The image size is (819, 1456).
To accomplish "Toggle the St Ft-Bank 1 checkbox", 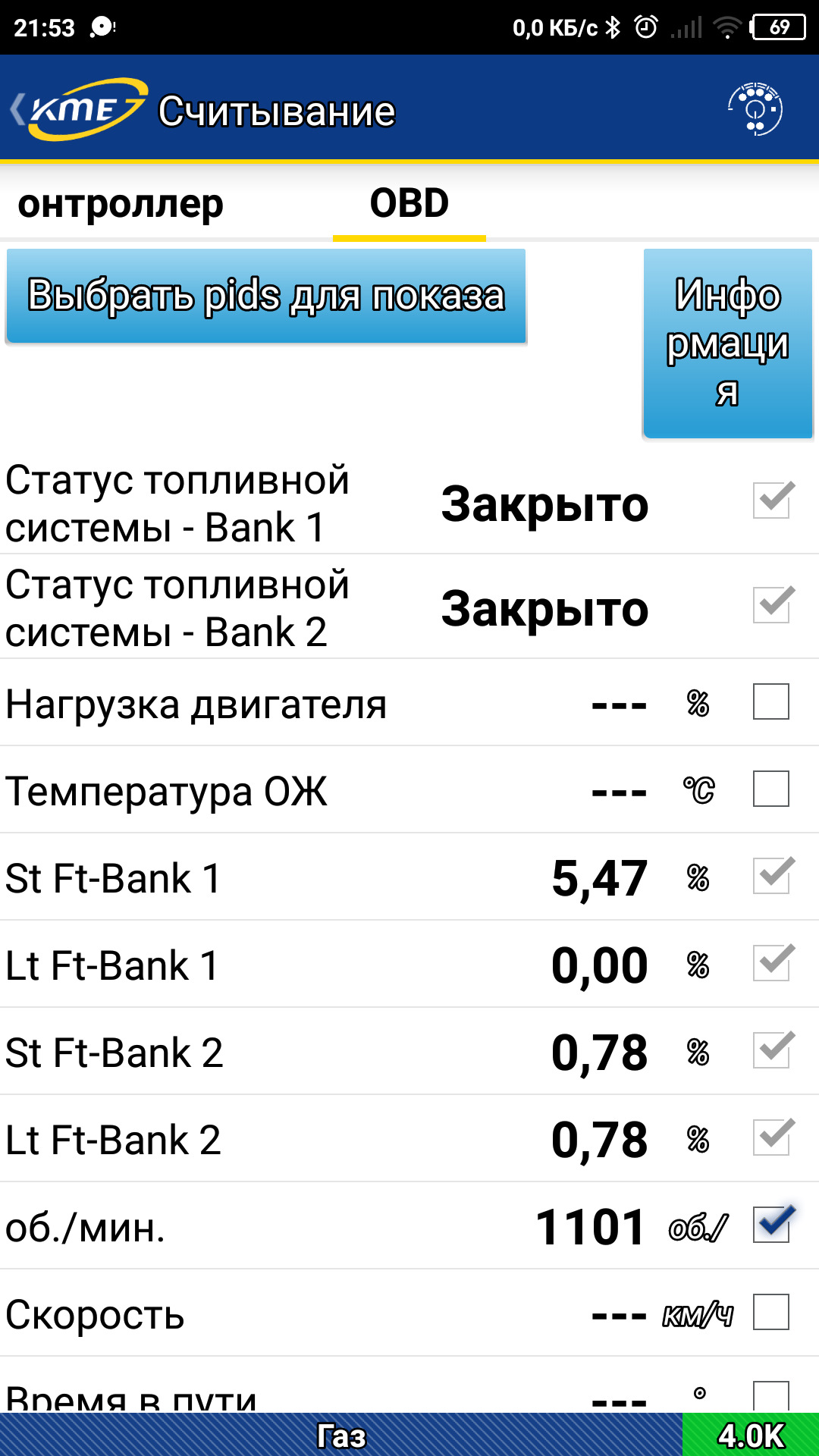I will pos(771,876).
